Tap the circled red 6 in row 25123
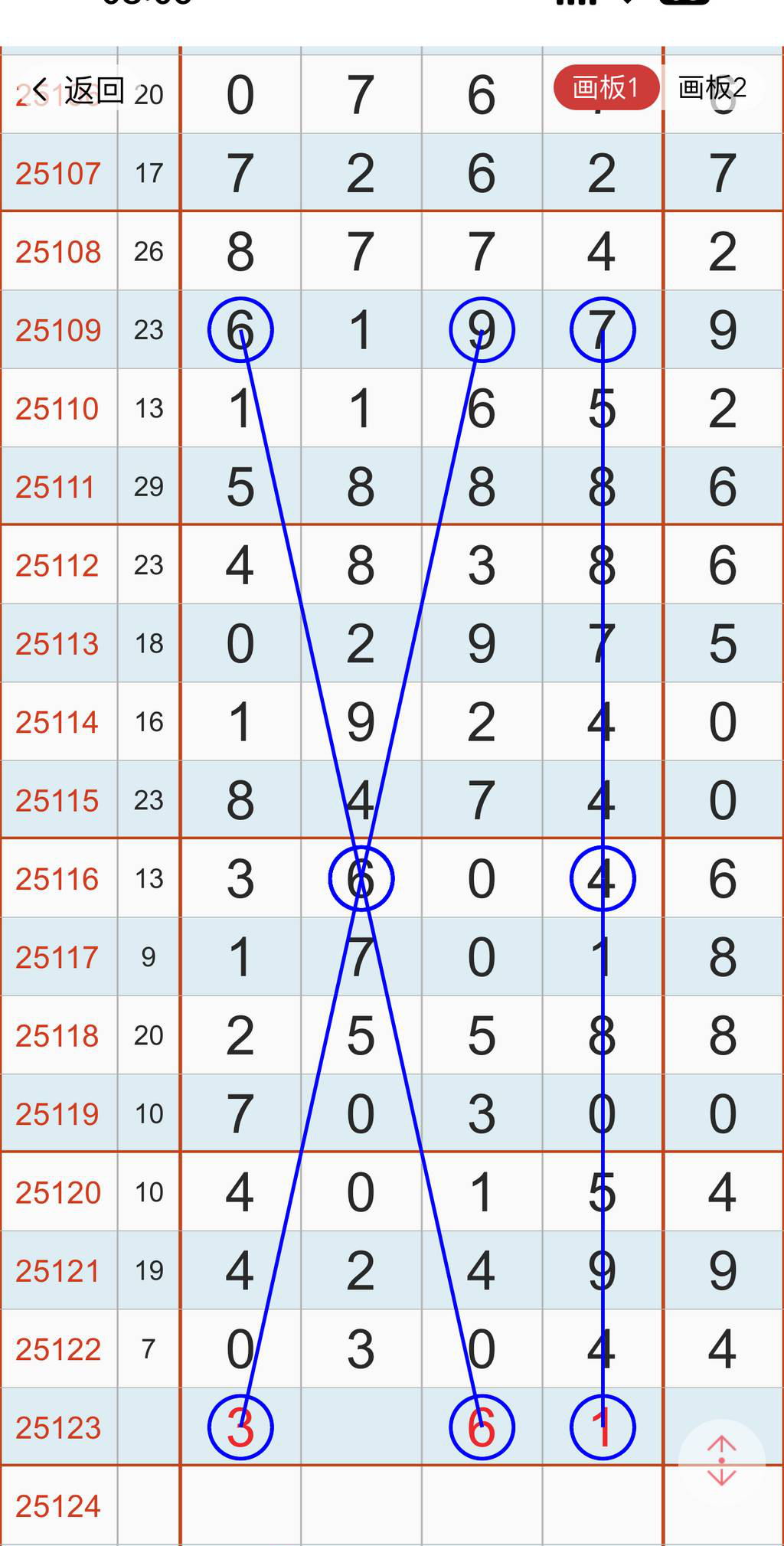784x1546 pixels. pyautogui.click(x=481, y=1426)
